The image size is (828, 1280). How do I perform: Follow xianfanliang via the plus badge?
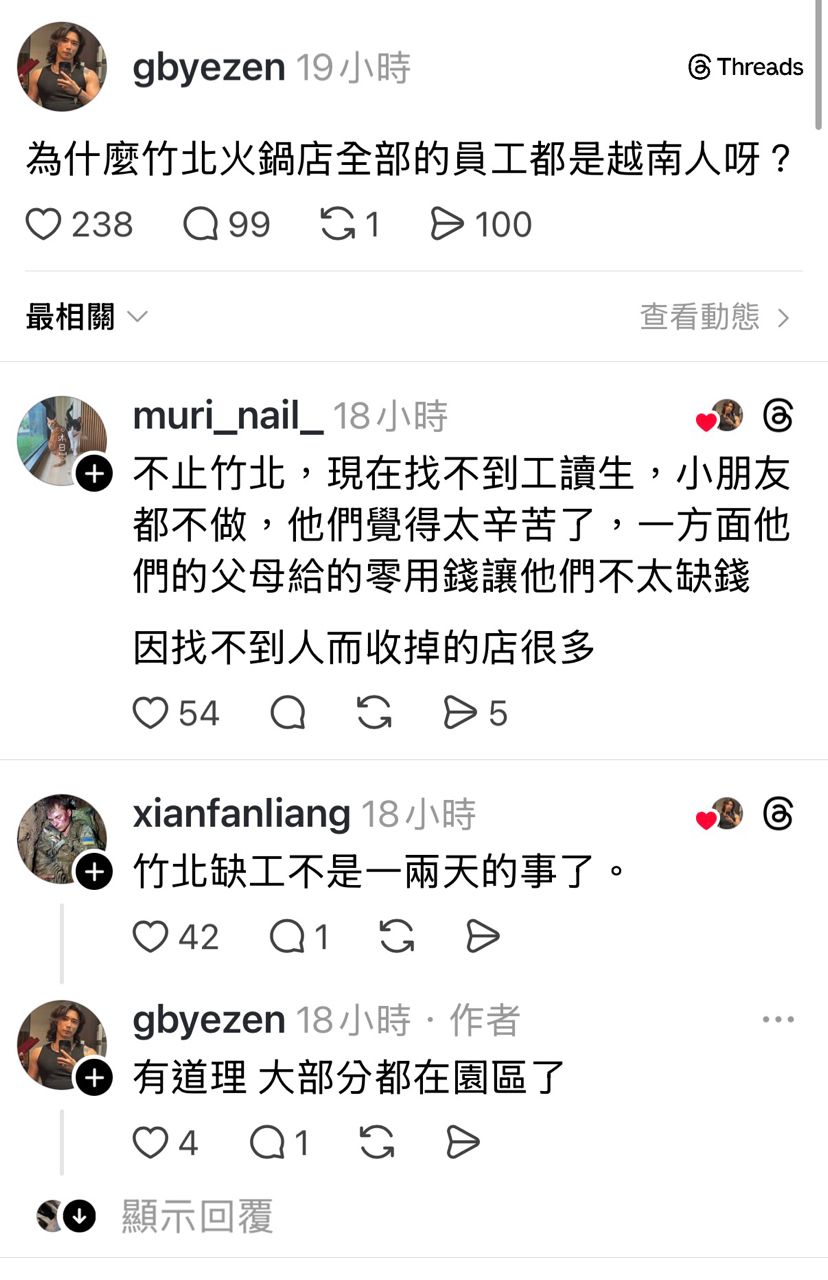click(93, 872)
